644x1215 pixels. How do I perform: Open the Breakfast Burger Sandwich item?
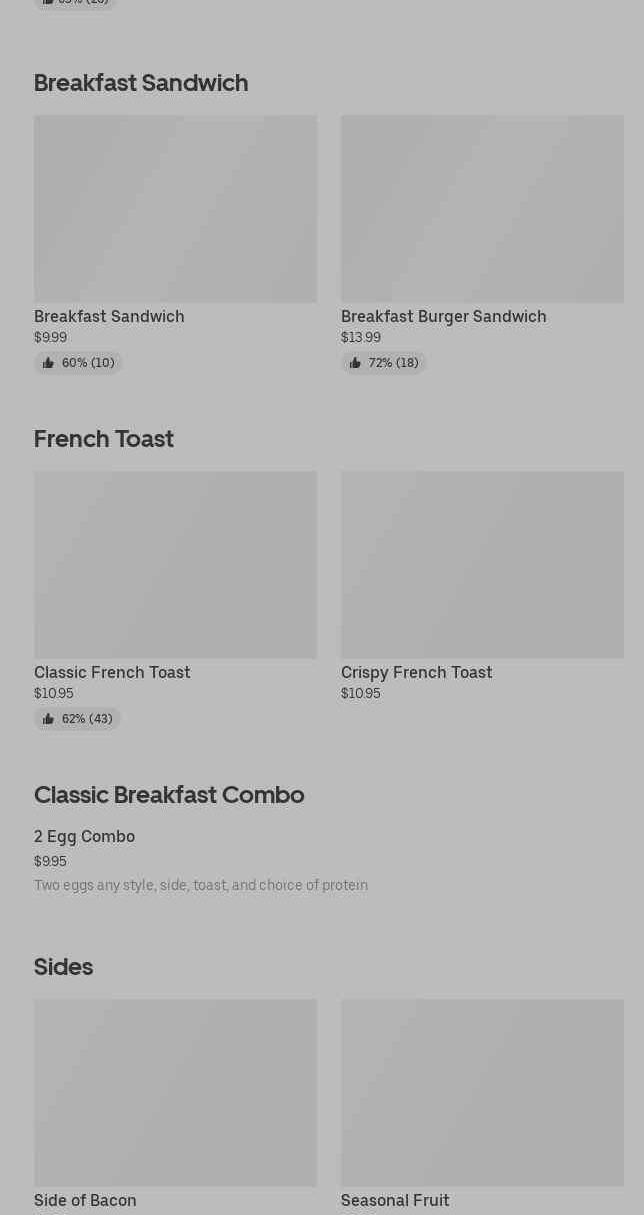pos(482,245)
